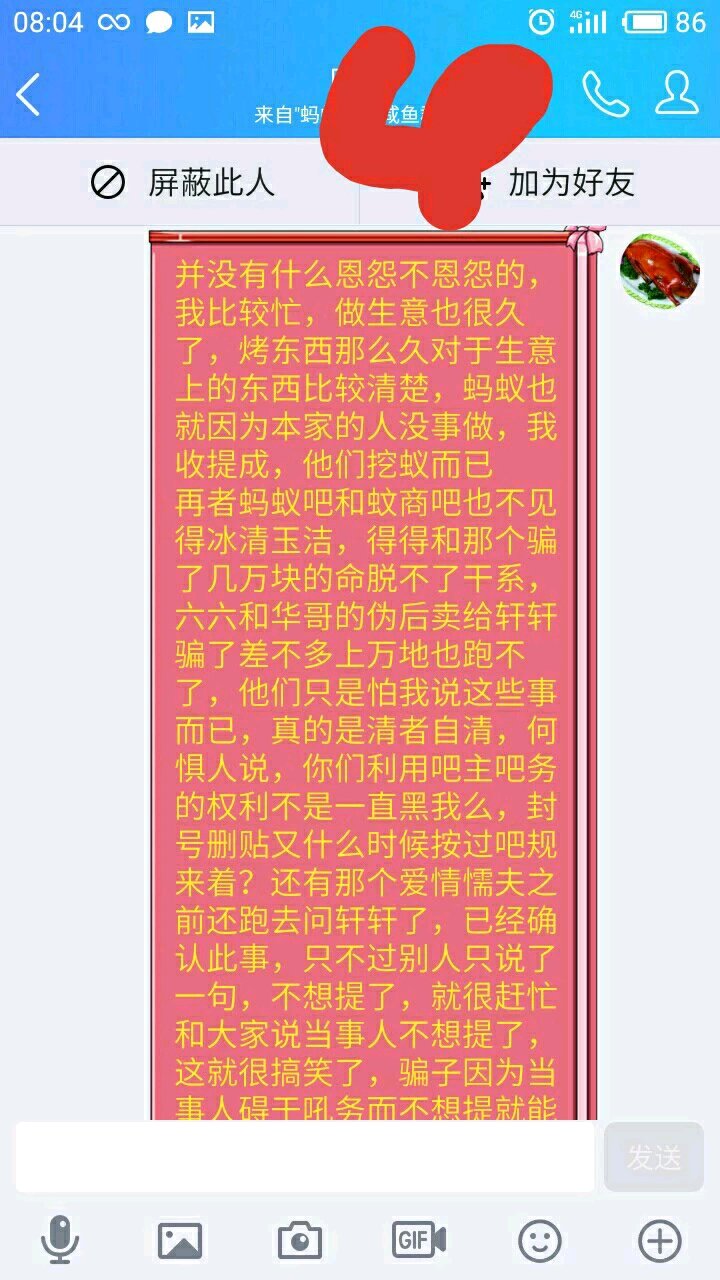Image resolution: width=720 pixels, height=1280 pixels.
Task: Open more options with the plus icon
Action: (660, 1241)
